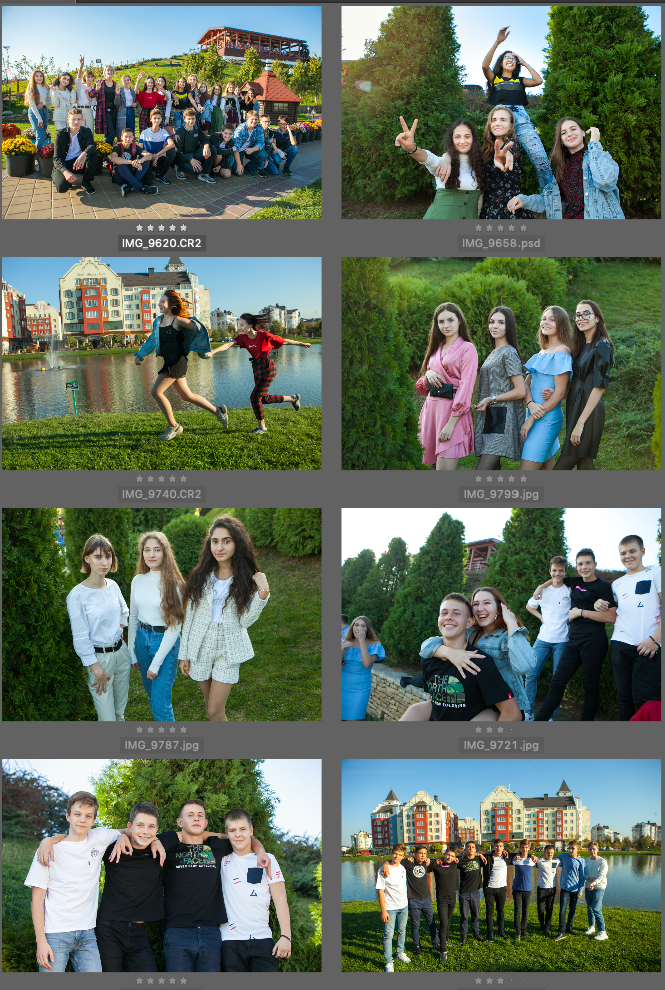Open the IMG_9721.jpg photo
This screenshot has width=665, height=990.
(x=501, y=614)
